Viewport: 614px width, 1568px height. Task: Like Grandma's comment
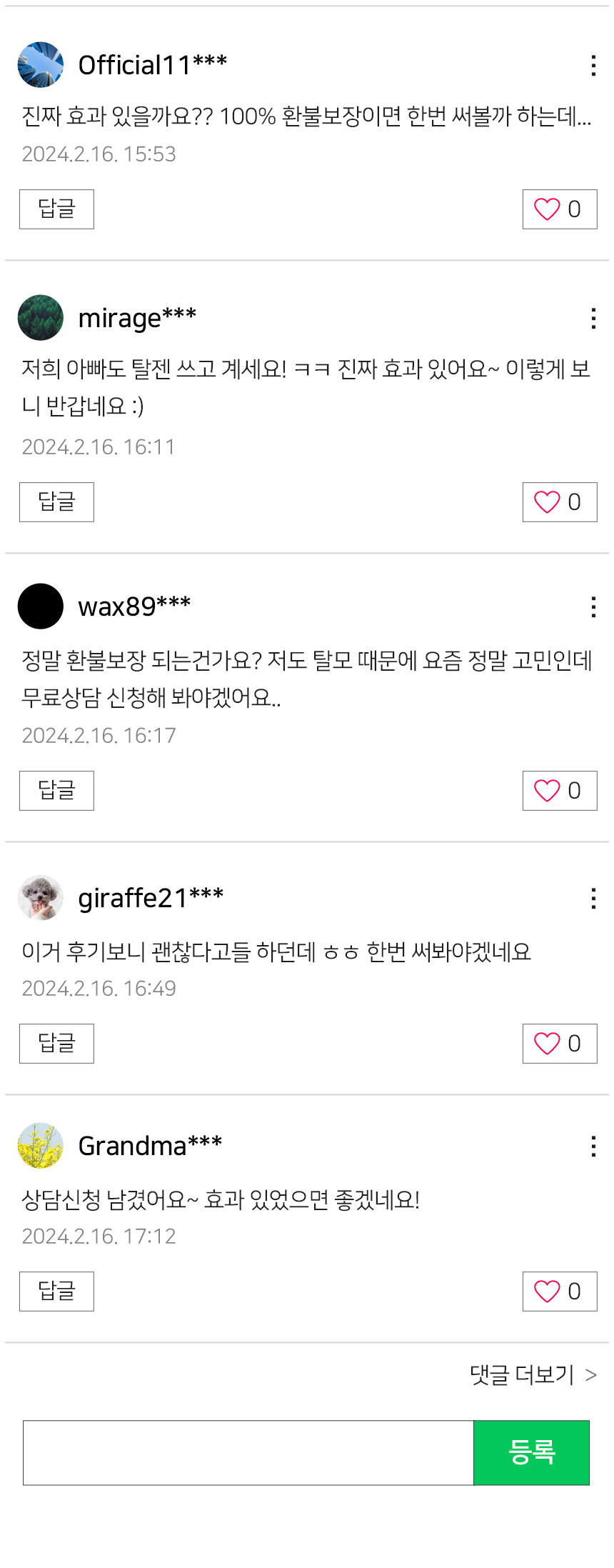click(x=559, y=1292)
